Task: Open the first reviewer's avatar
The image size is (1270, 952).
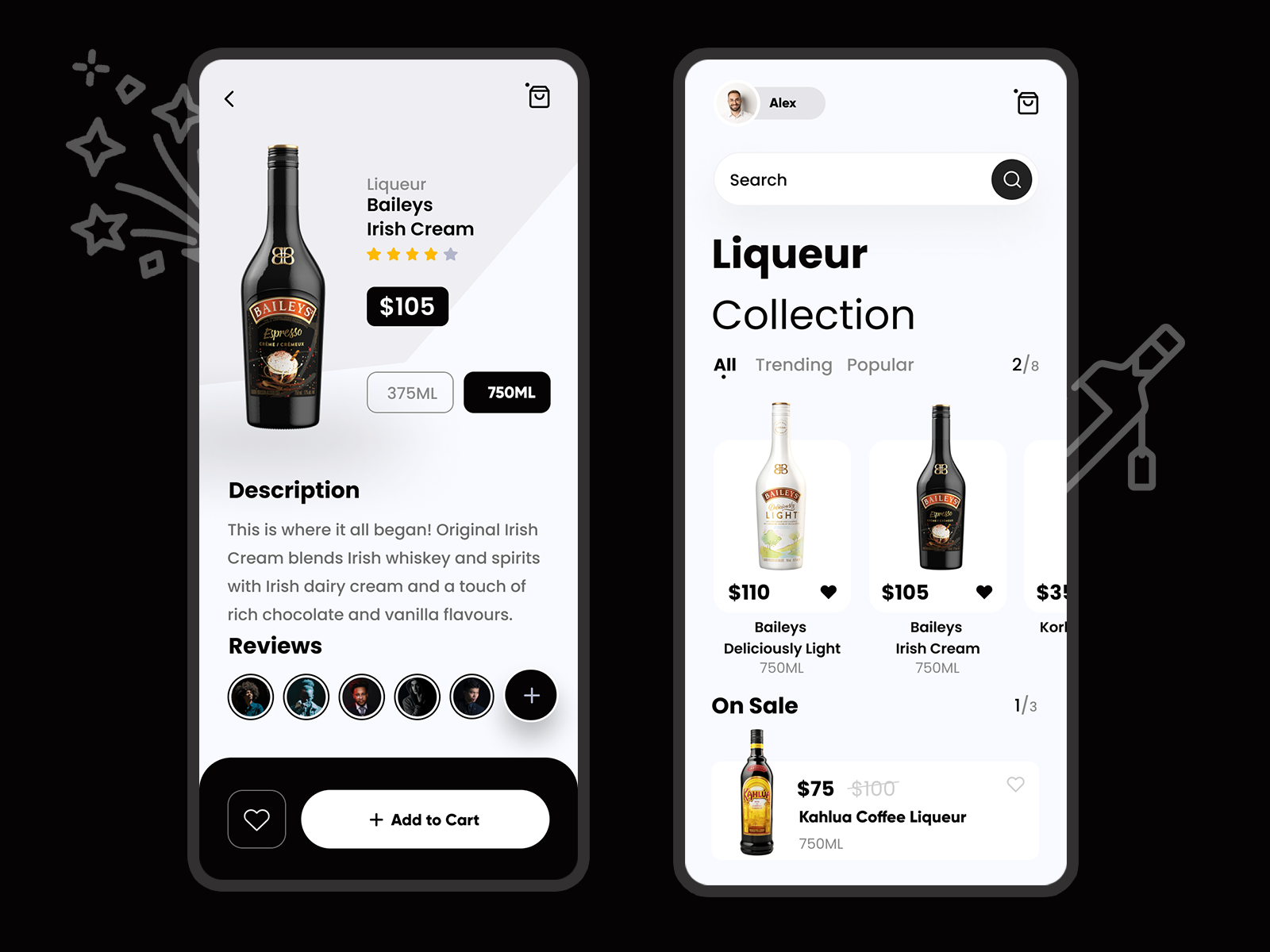Action: 251,697
